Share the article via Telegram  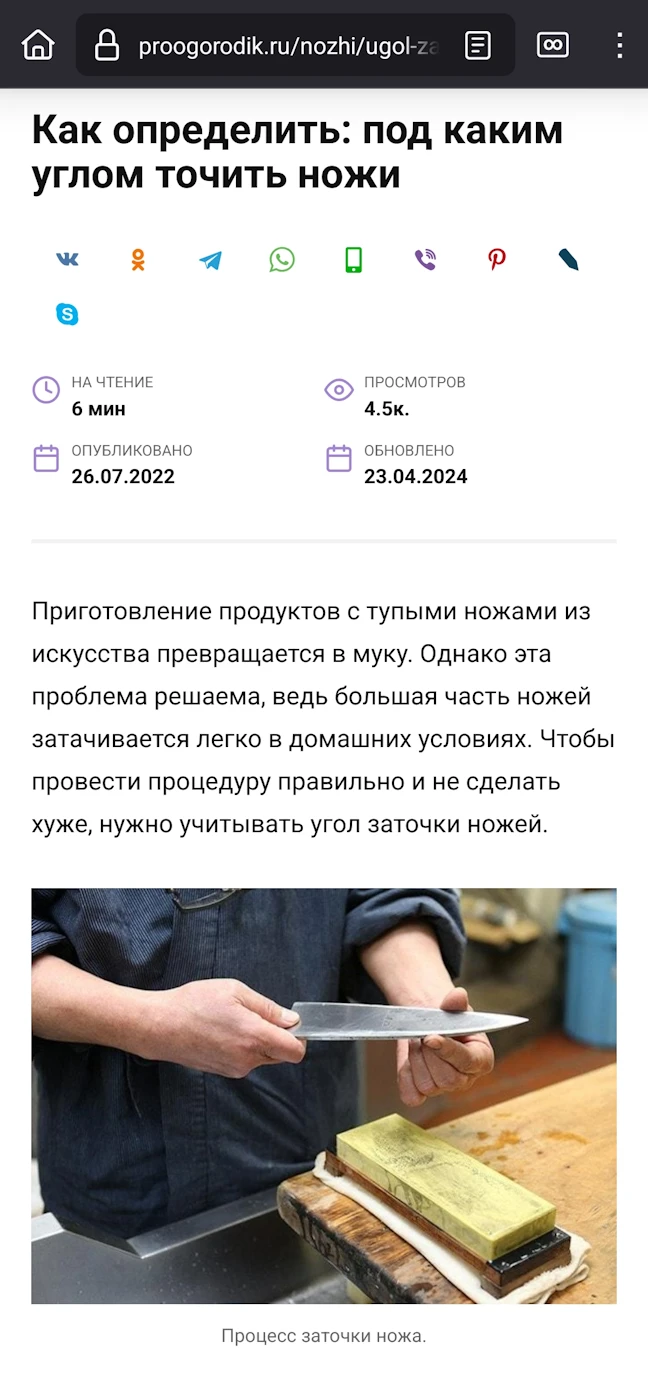(210, 260)
